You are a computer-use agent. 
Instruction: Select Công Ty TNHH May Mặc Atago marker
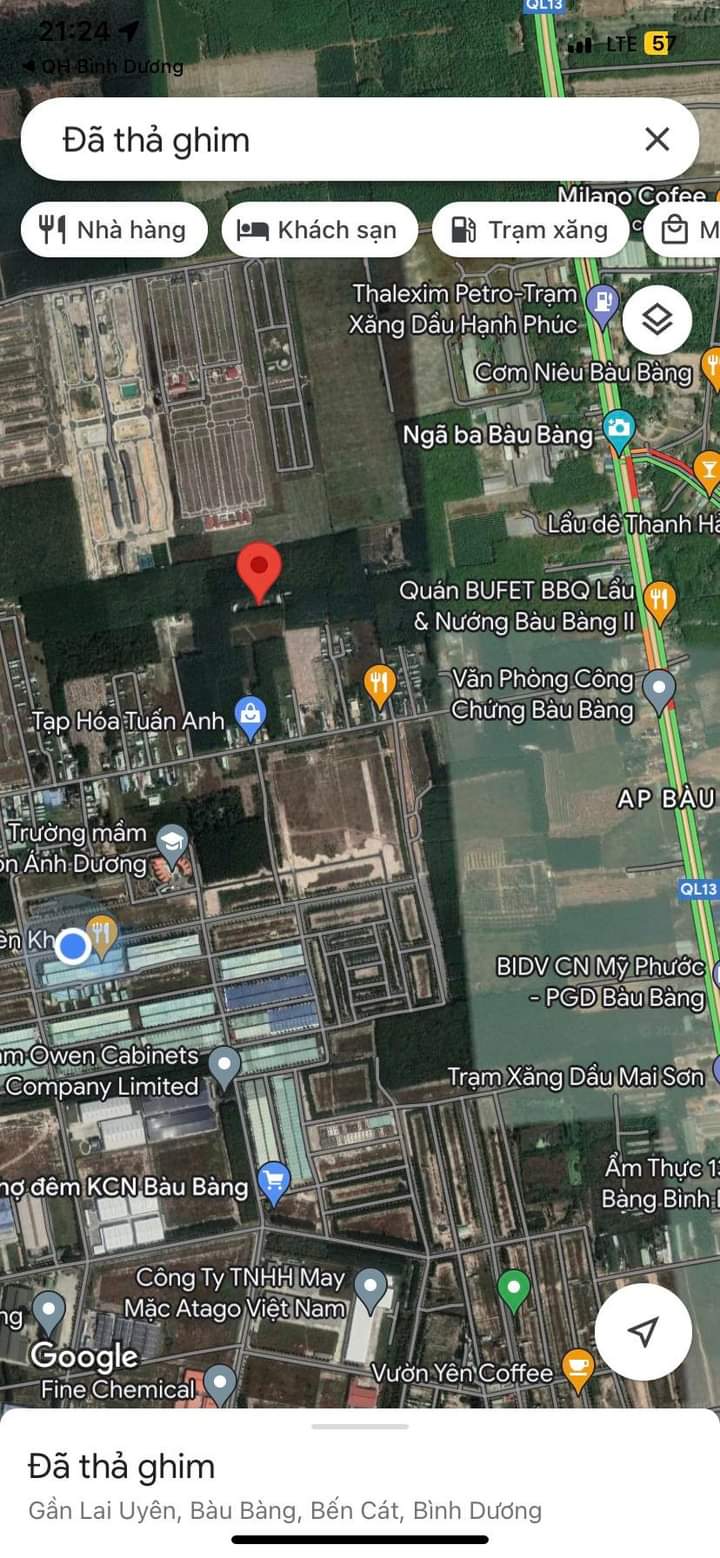371,1287
